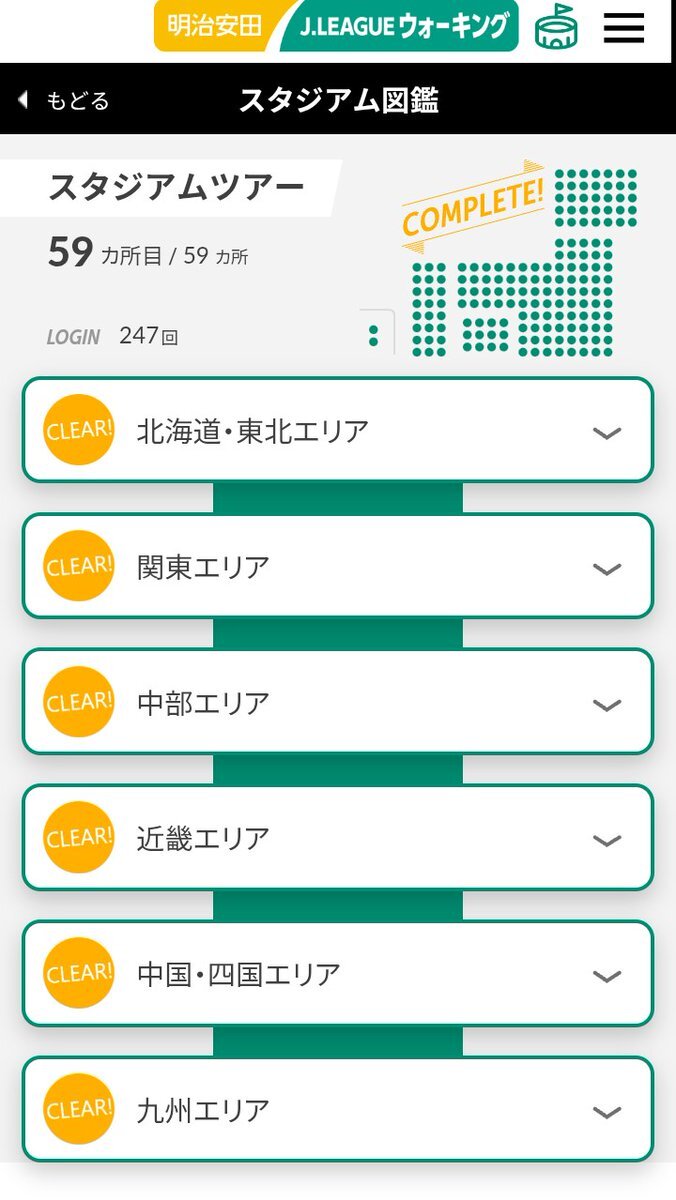The width and height of the screenshot is (676, 1200).
Task: Expand the 中部エリア section
Action: 338,703
